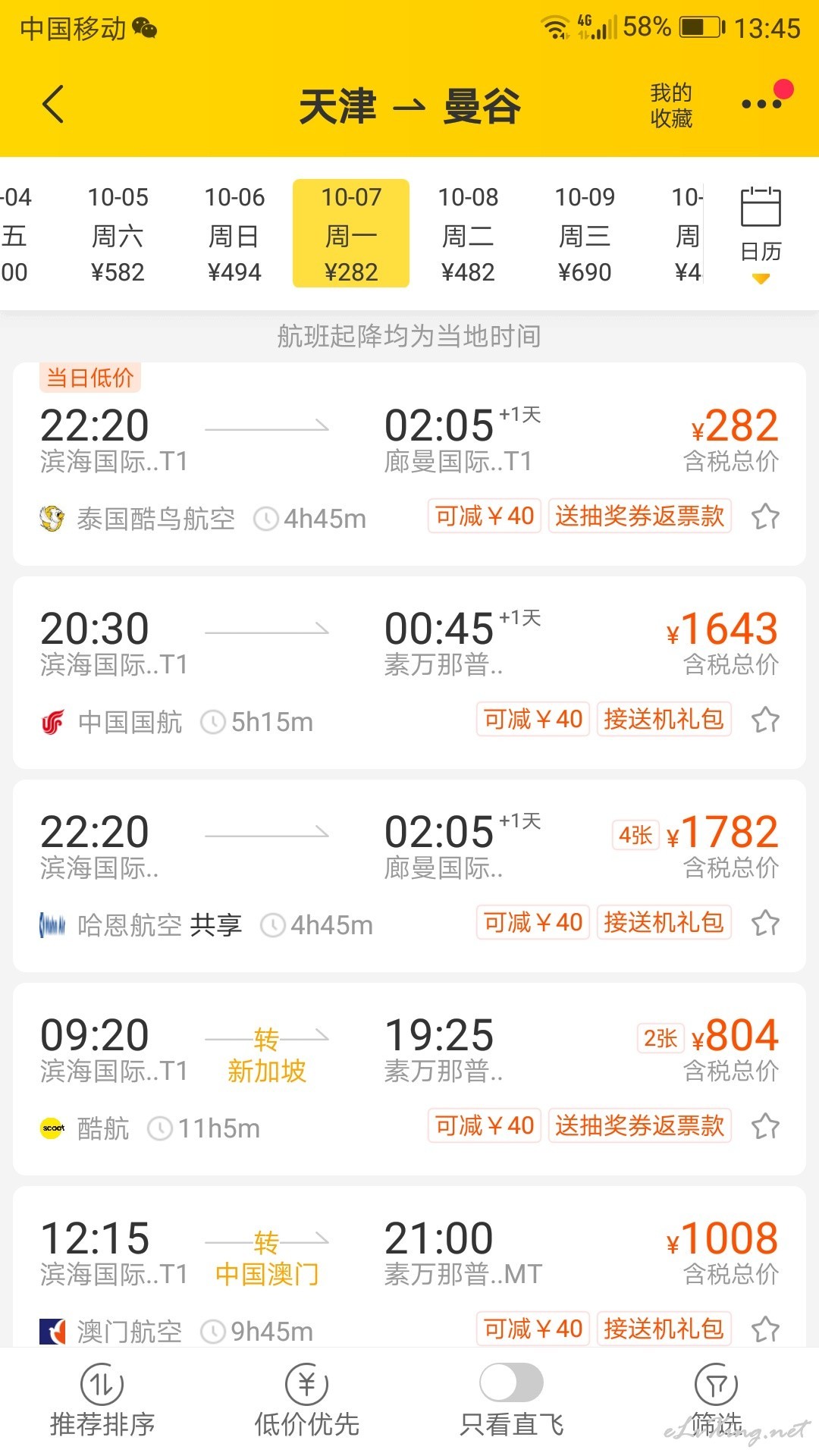
Task: Open 我的收藏 favorites
Action: pos(671,105)
